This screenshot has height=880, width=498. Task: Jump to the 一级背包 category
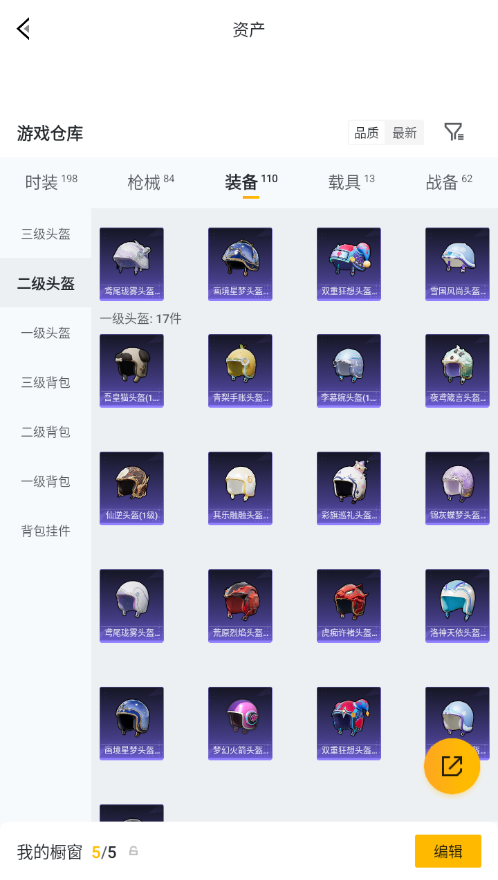point(45,481)
